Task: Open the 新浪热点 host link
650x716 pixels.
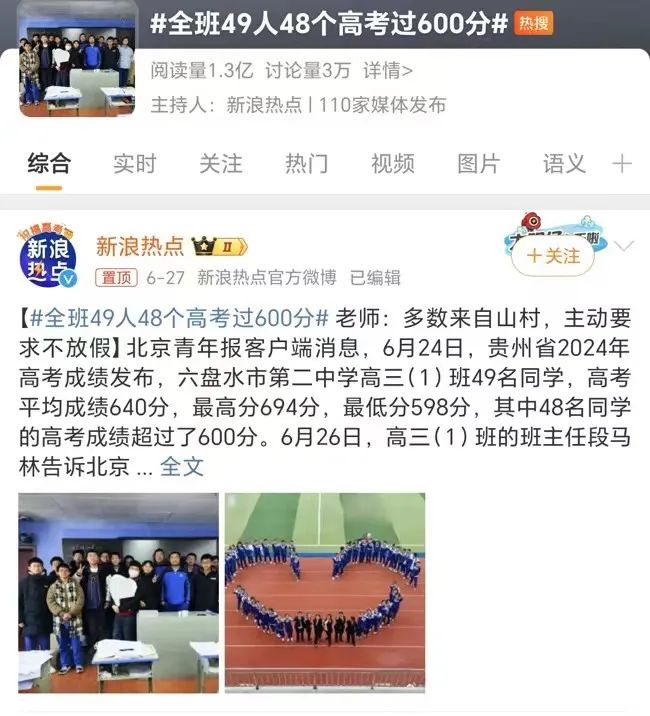Action: (264, 104)
